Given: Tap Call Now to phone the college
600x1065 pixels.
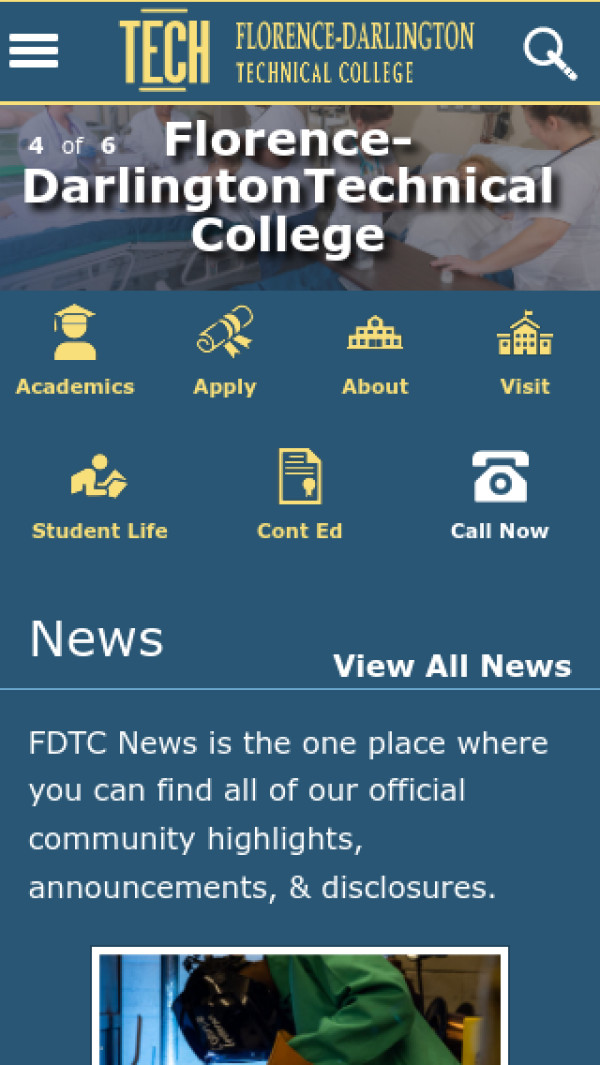Looking at the screenshot, I should point(500,496).
